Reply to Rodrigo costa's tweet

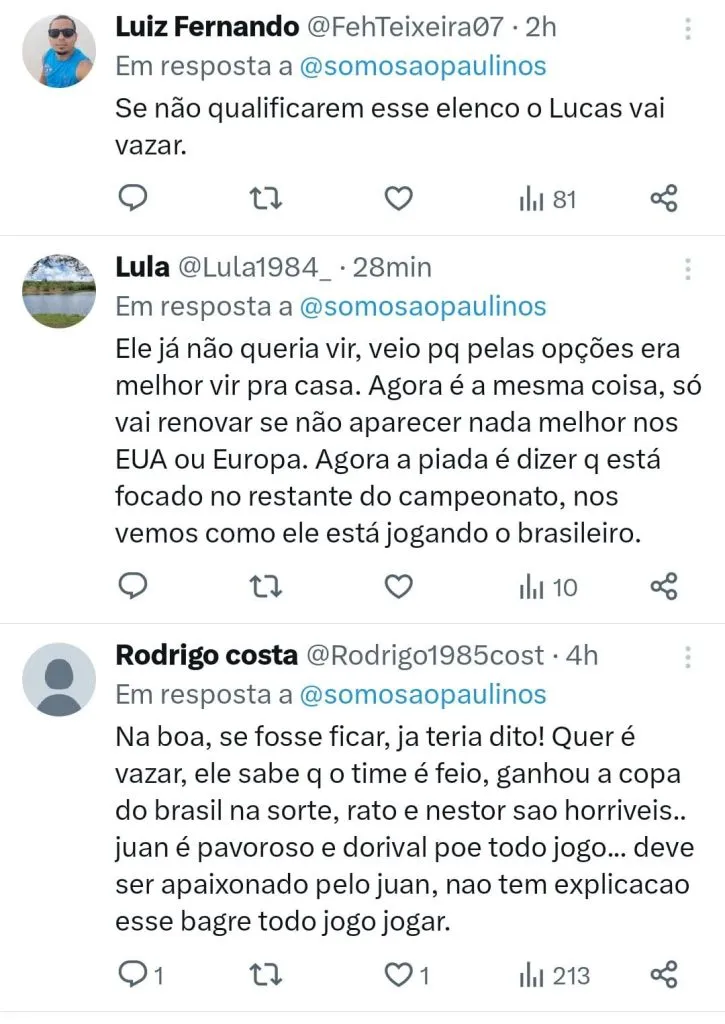133,973
